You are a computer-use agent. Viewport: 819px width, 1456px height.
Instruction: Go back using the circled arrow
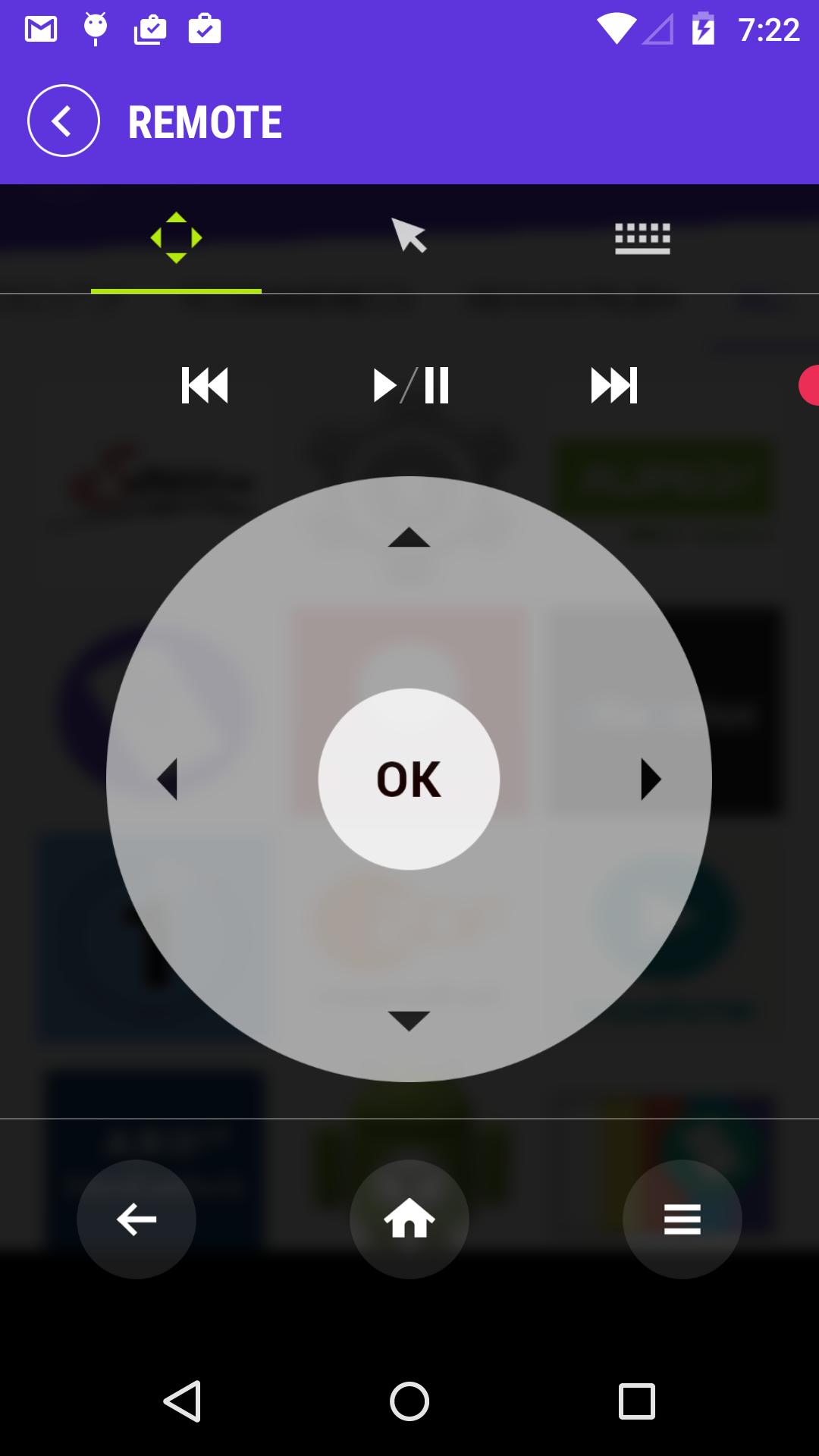64,121
